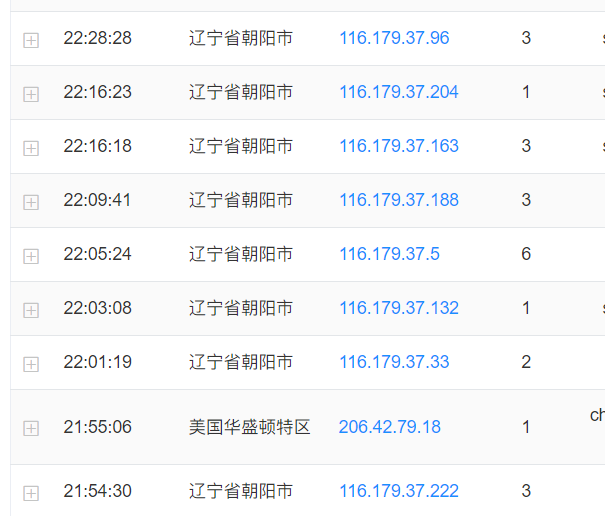Open IP link 116.179.37.163

[398, 146]
